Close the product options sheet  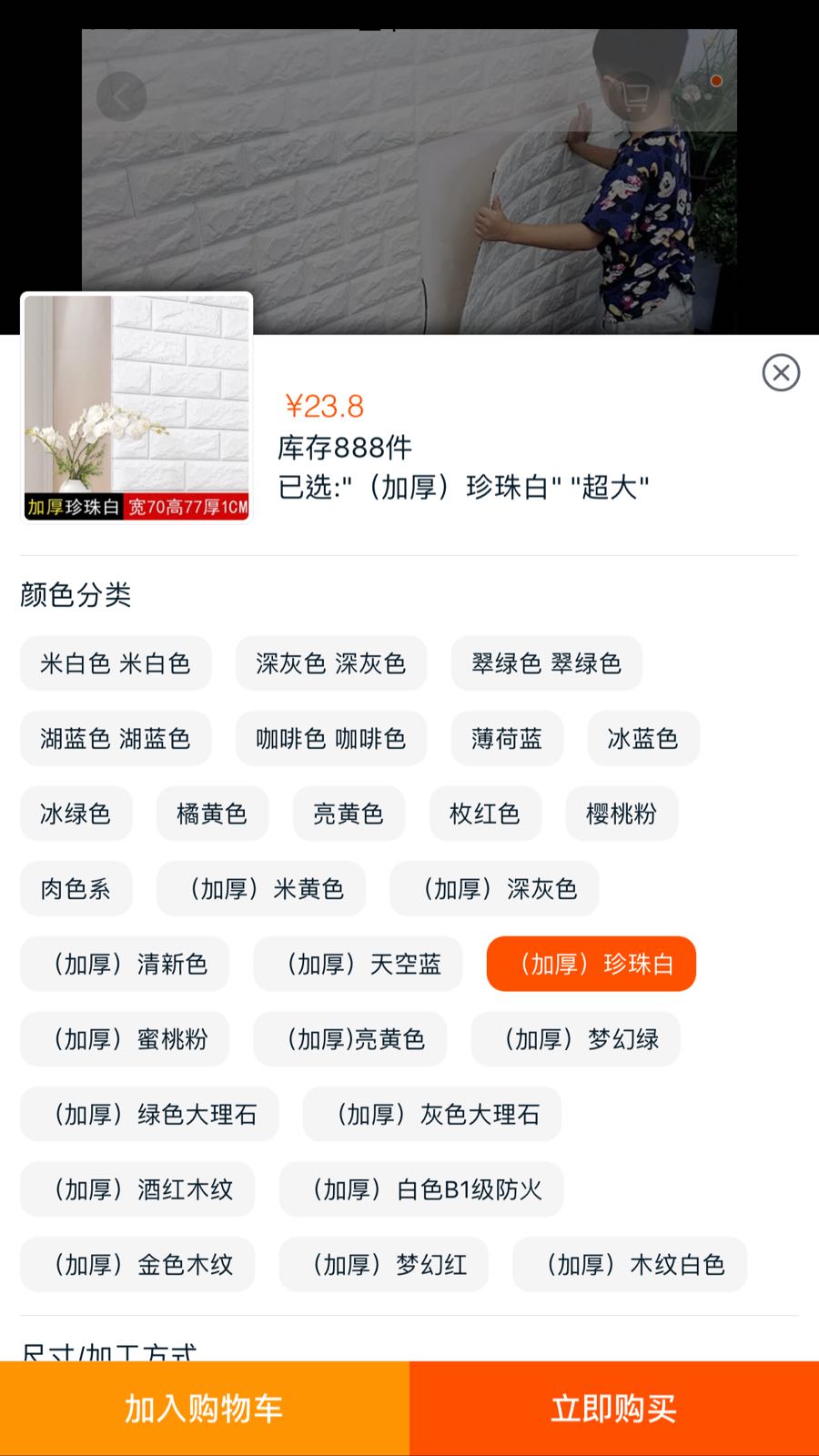(x=781, y=373)
